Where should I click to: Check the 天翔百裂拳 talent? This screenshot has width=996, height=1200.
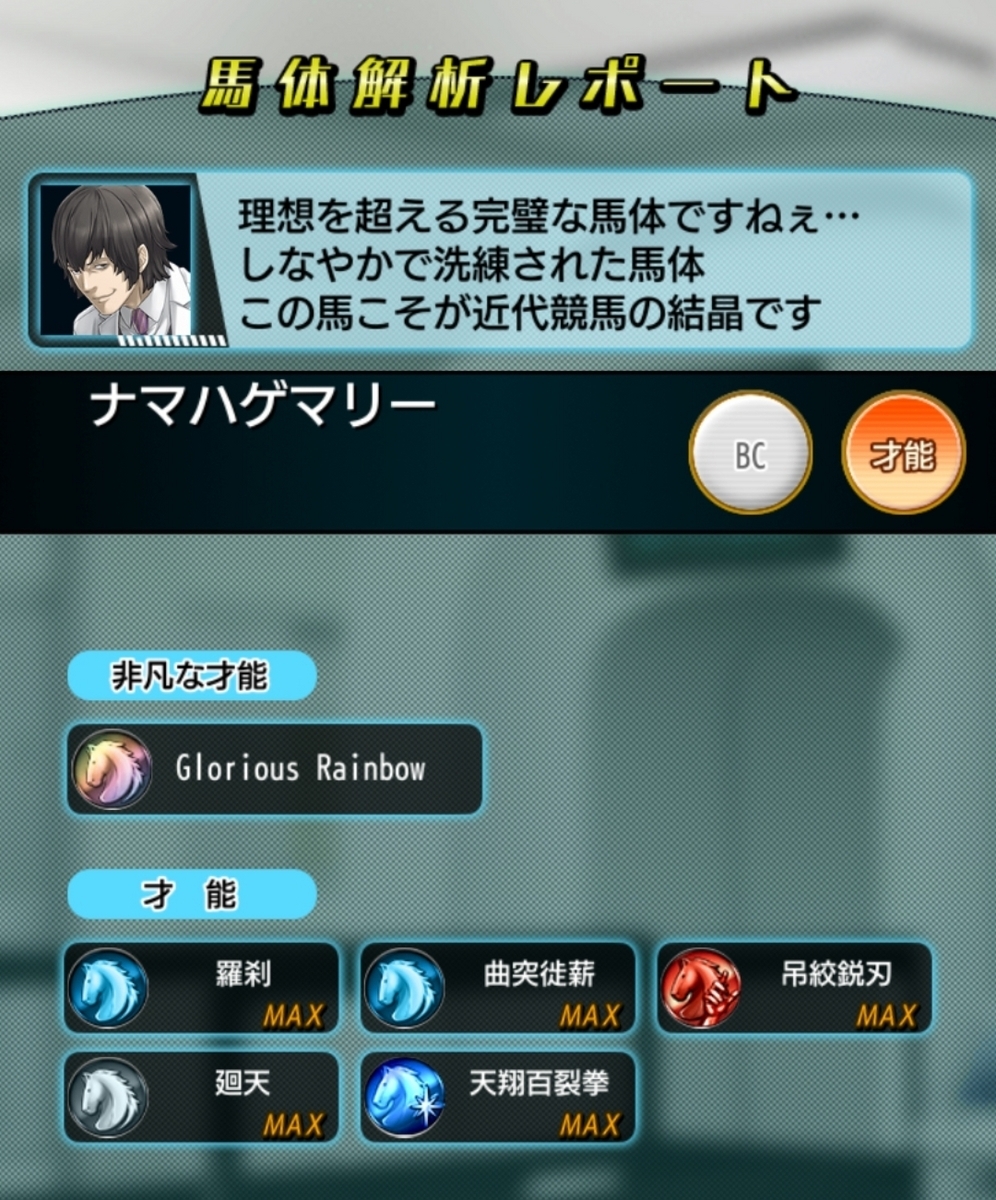(498, 1097)
